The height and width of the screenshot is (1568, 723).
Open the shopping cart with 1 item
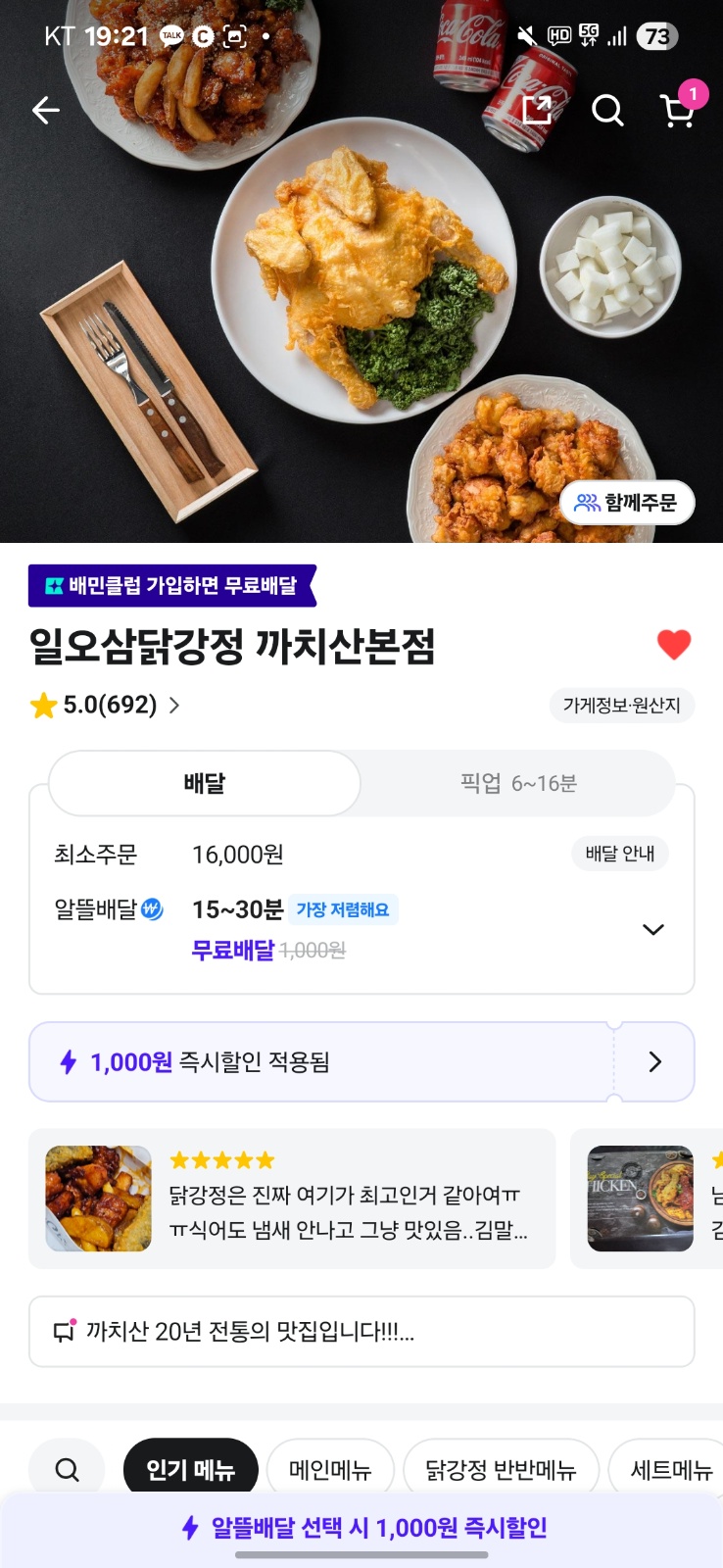click(676, 113)
